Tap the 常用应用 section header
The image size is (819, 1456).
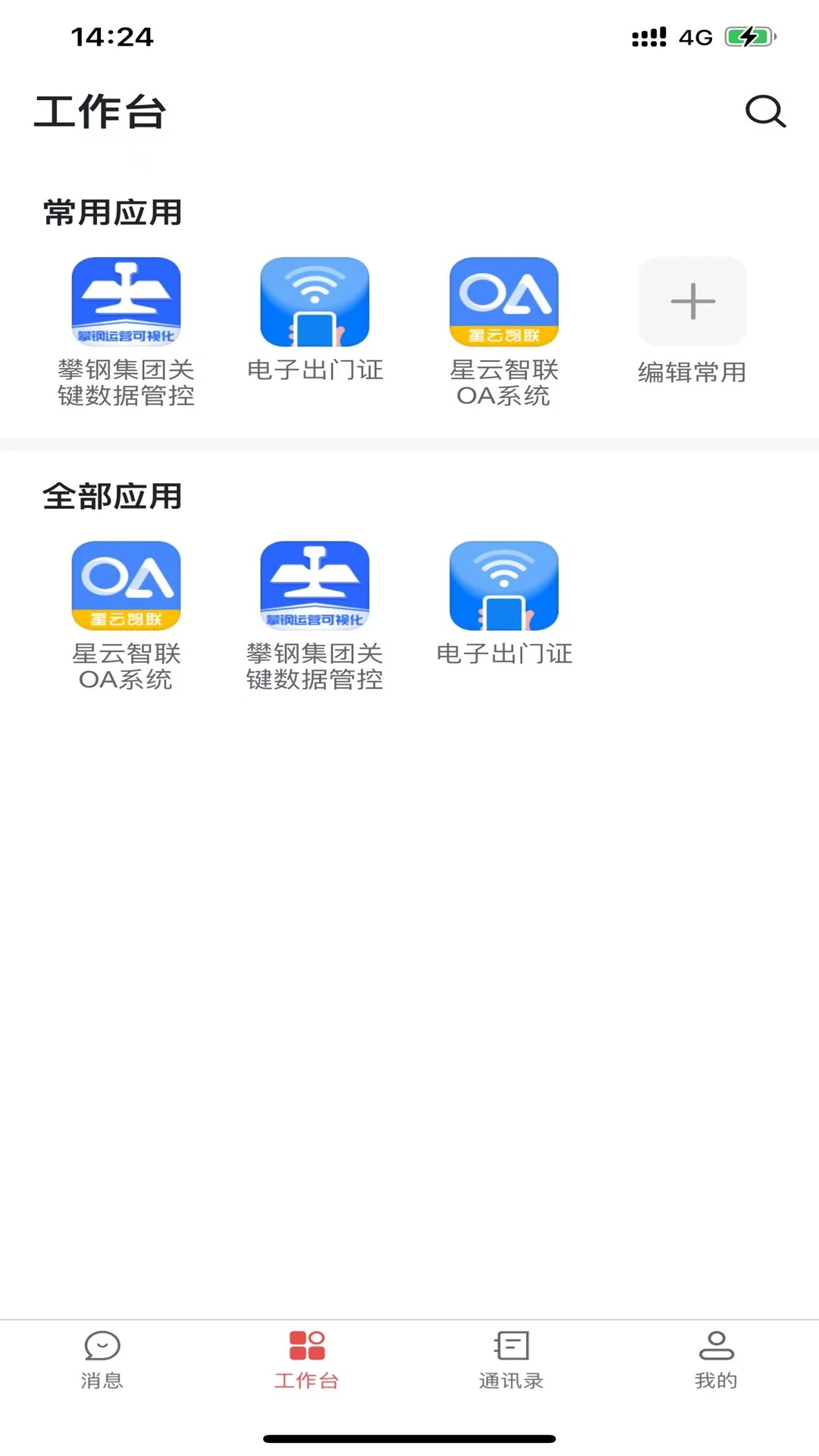coord(111,212)
